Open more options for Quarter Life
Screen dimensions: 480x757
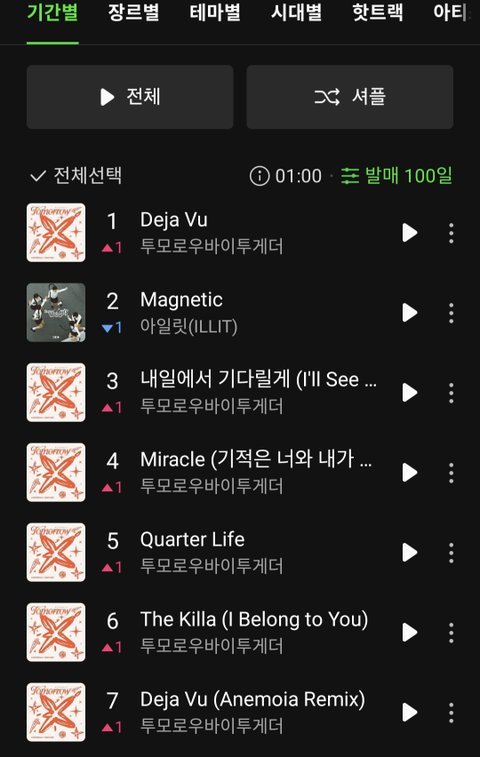tap(451, 553)
